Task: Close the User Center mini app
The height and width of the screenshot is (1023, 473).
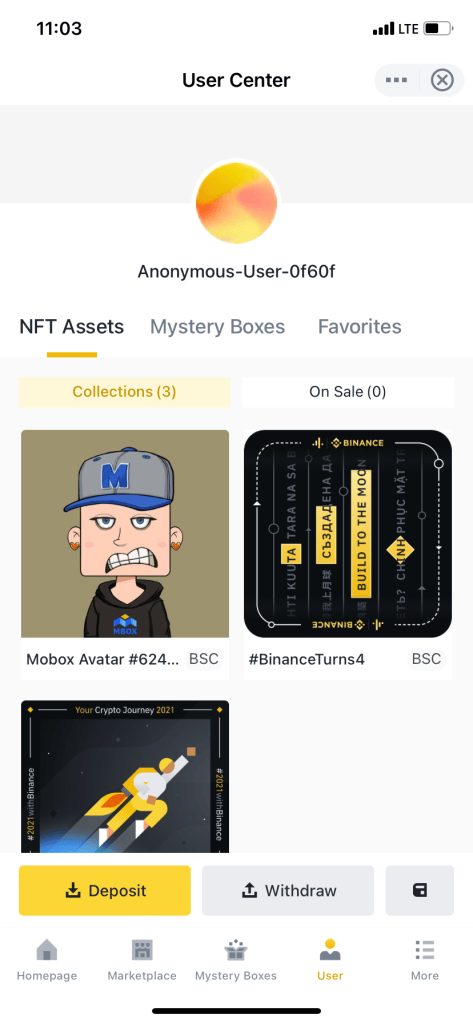Action: click(442, 80)
